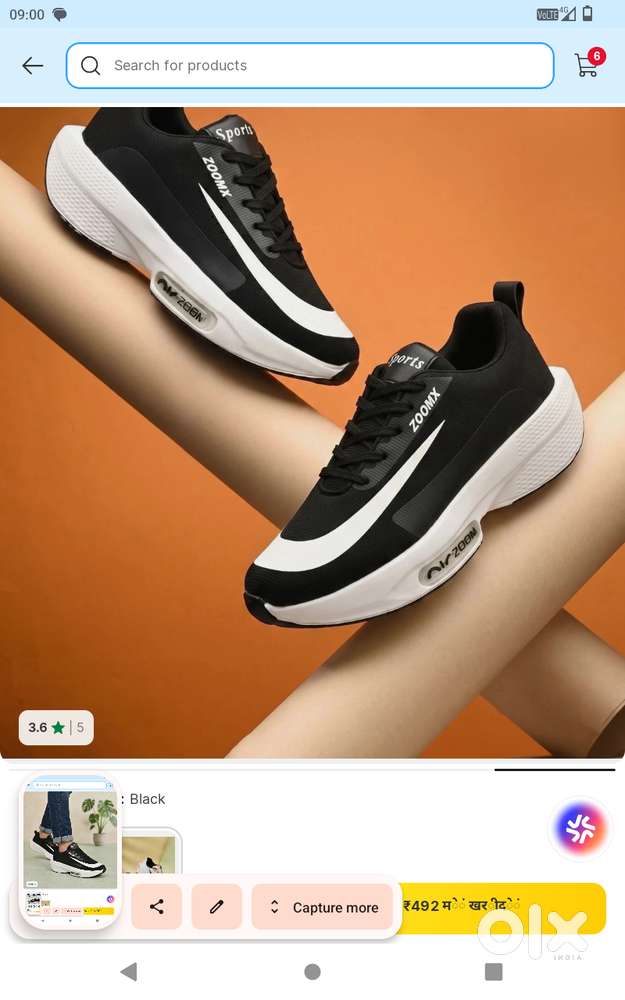Open recent apps

tap(494, 971)
